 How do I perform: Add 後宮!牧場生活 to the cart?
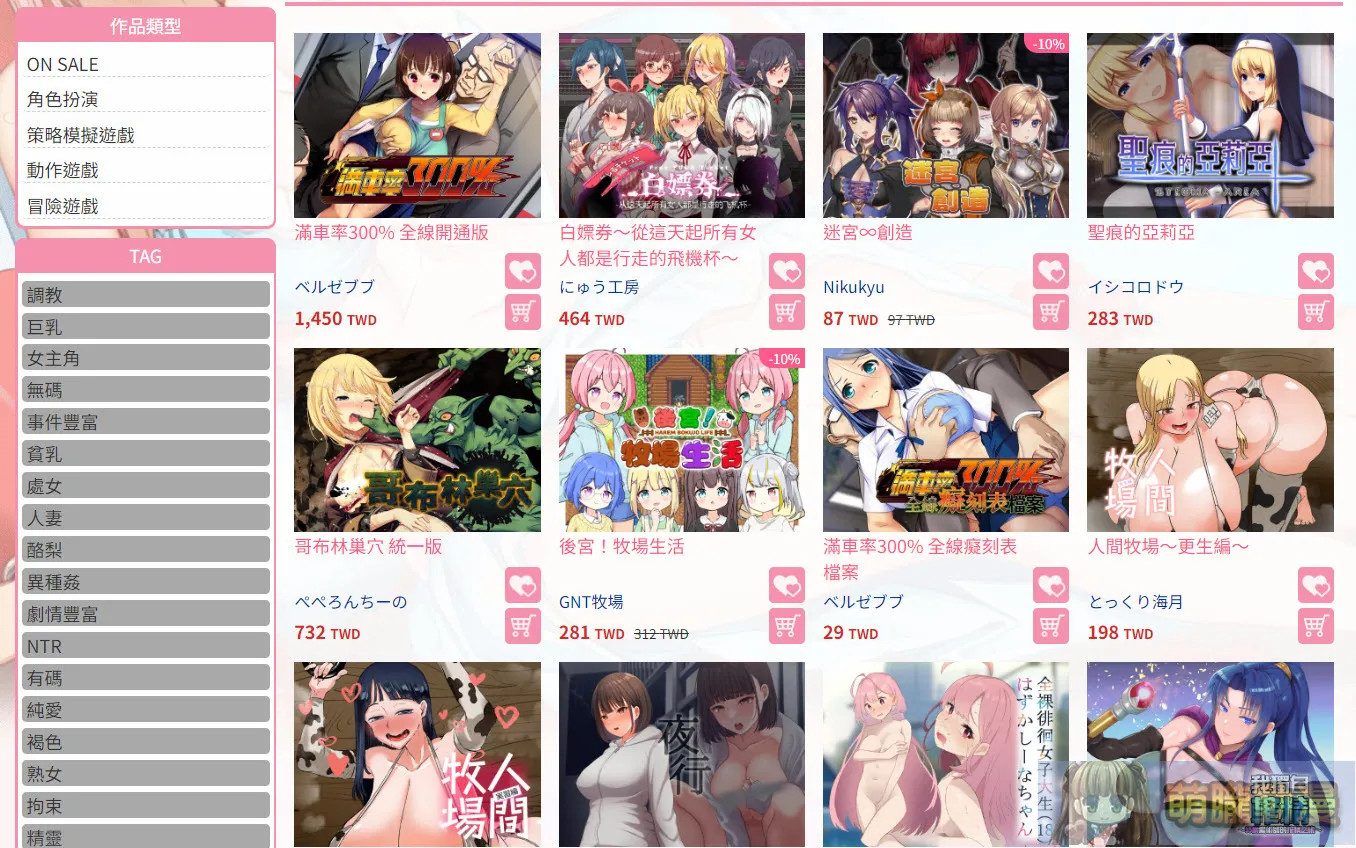point(786,626)
